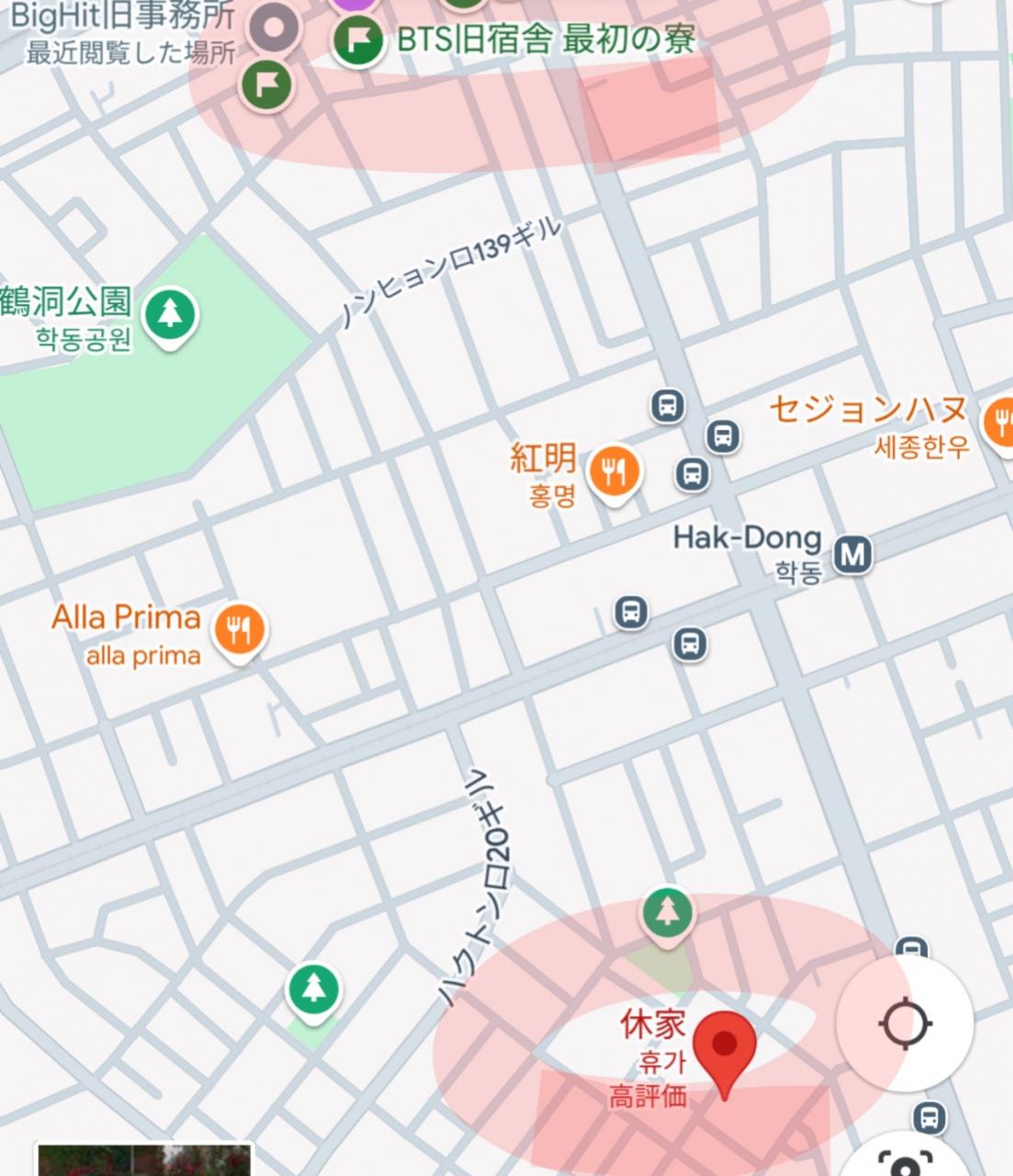
Task: Tap the BigHit旧事務所 recently viewed marker
Action: [274, 28]
